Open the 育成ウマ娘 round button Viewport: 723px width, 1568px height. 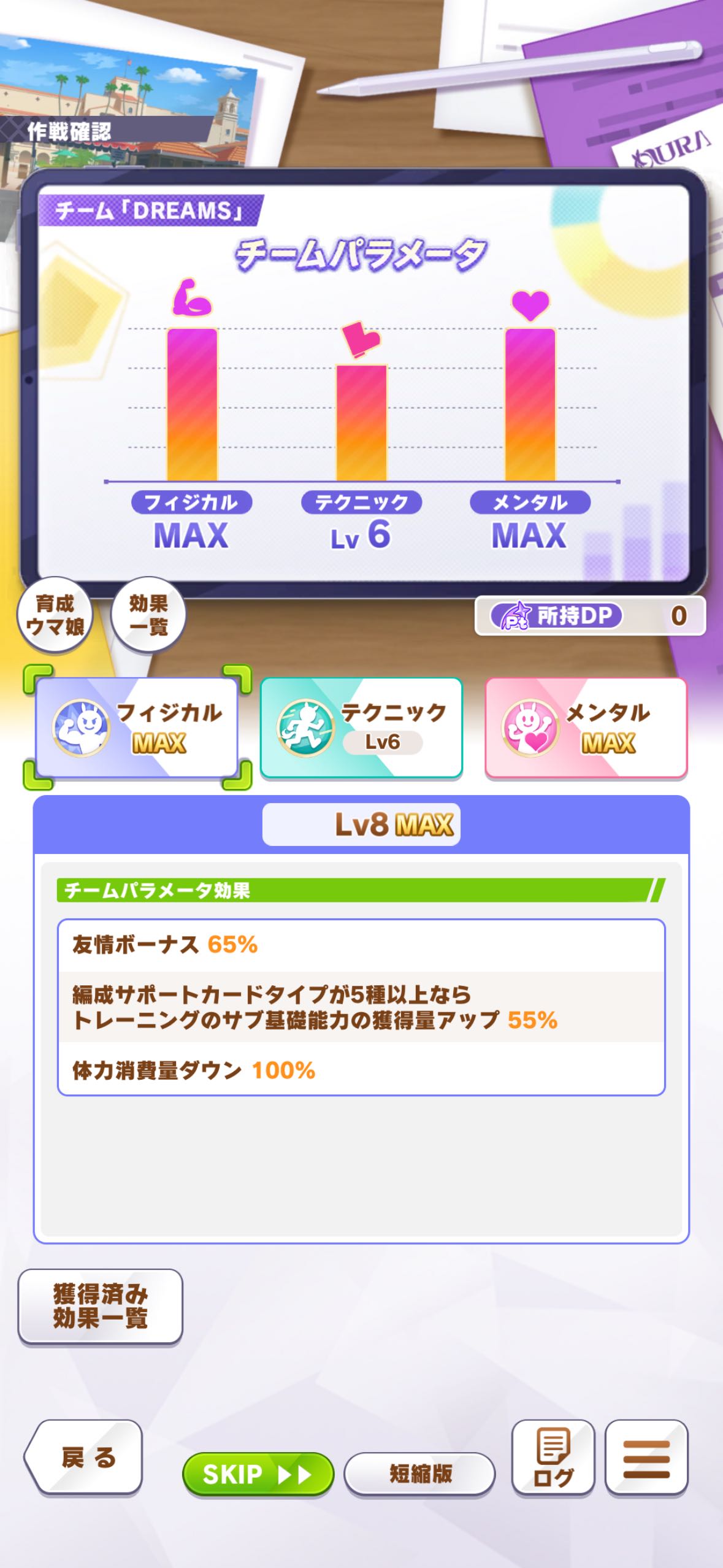[55, 615]
